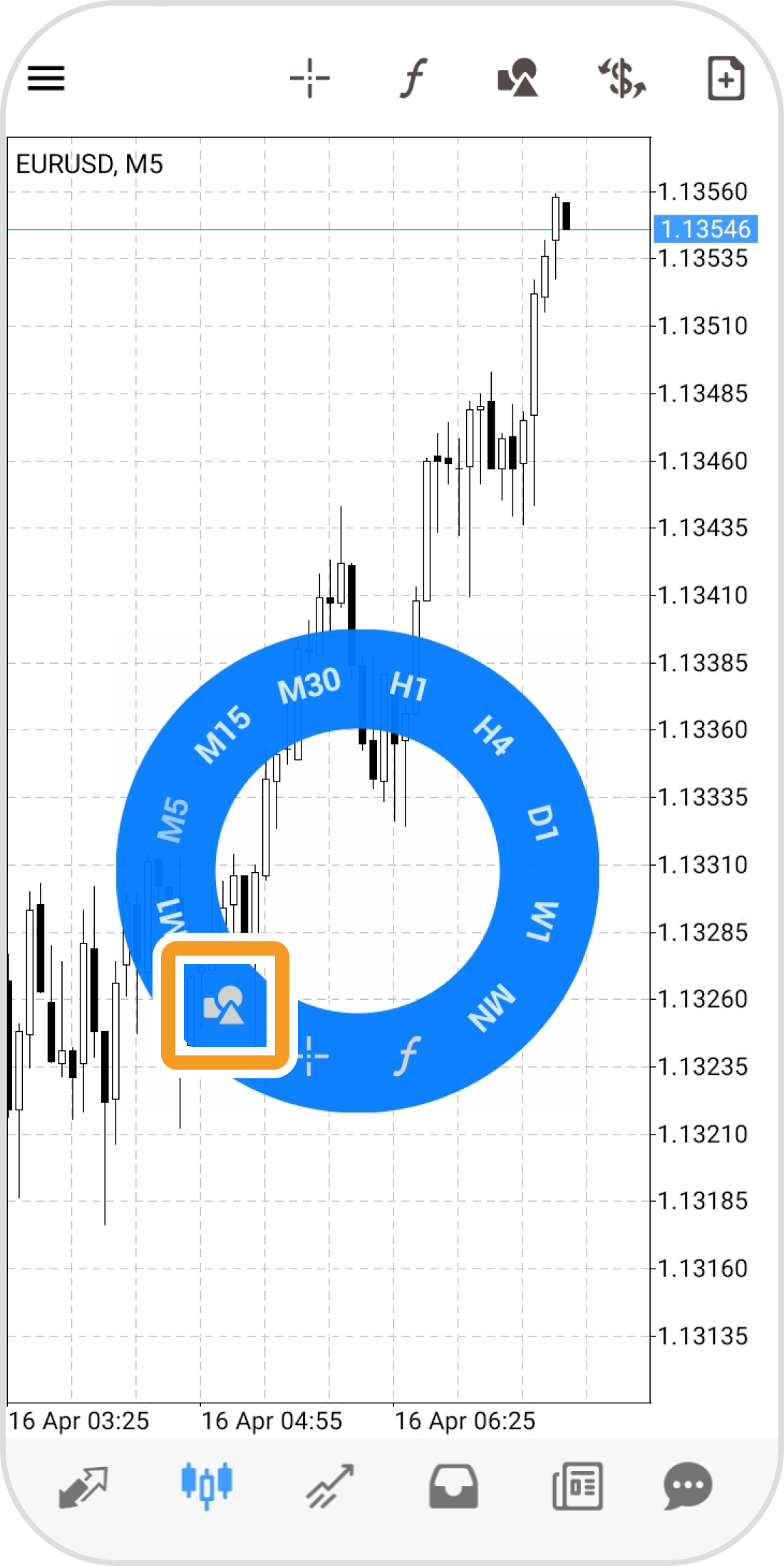Create a new order
The image size is (784, 1566).
pyautogui.click(x=726, y=78)
